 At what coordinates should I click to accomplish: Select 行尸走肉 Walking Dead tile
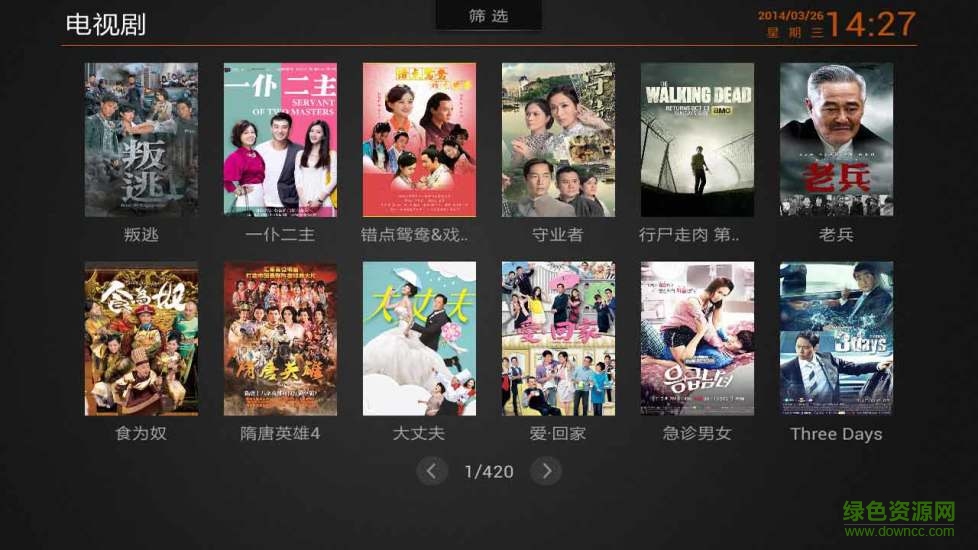[697, 140]
